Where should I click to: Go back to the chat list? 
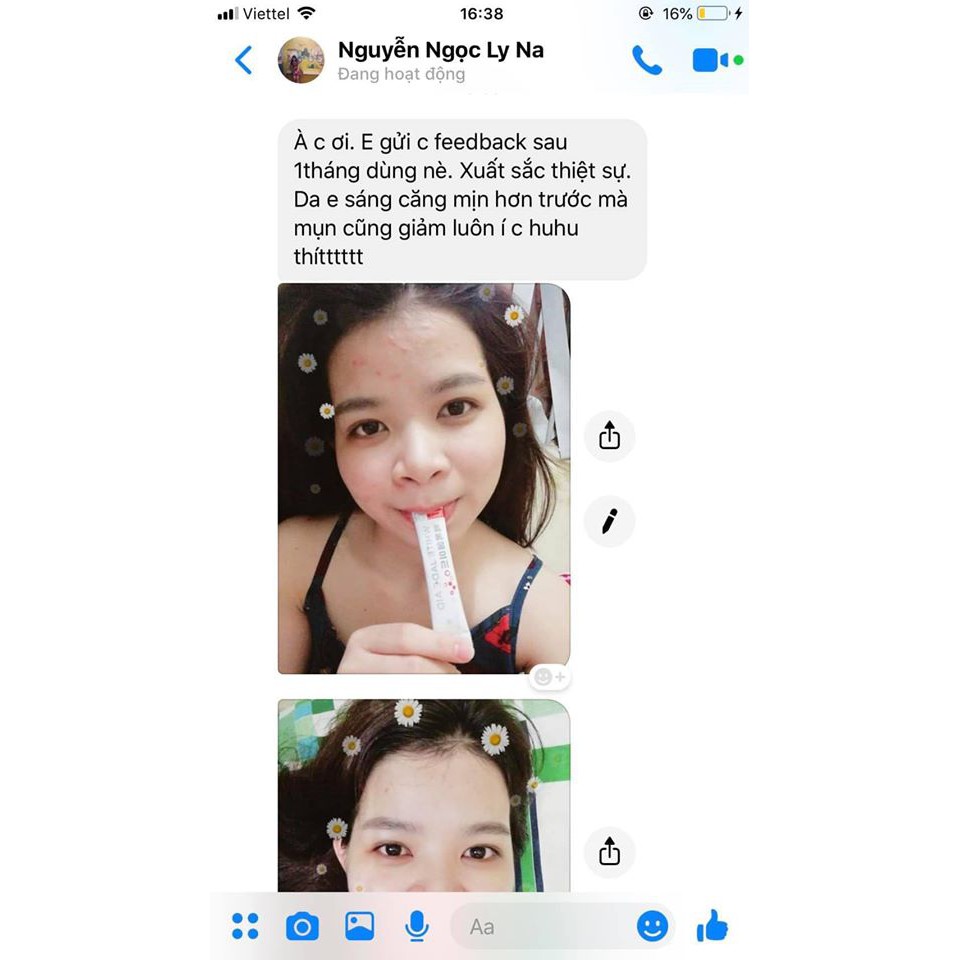[x=243, y=60]
